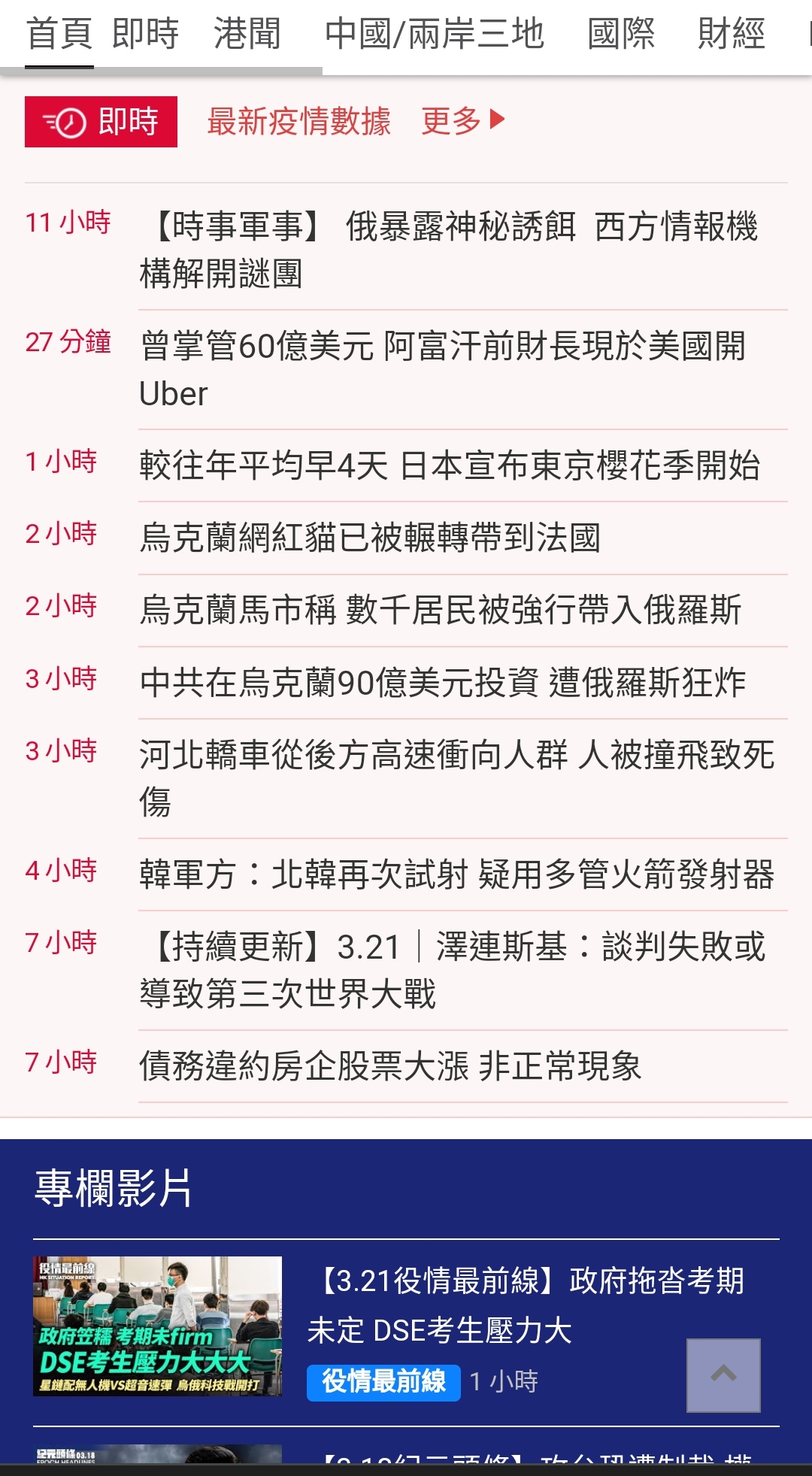Play the DSE考生壓力大 video thumbnail
The width and height of the screenshot is (812, 1476).
(x=157, y=1326)
